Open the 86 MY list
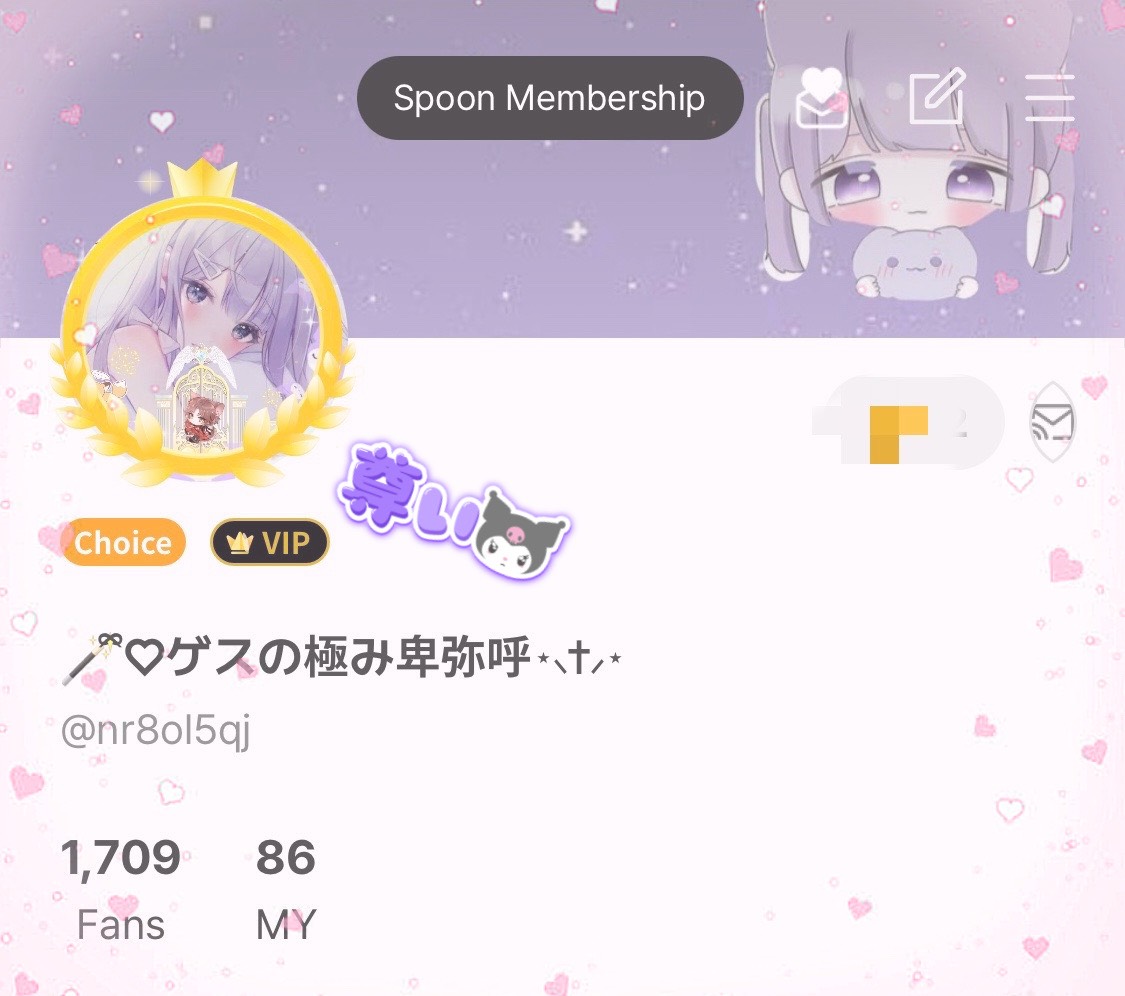1125x996 pixels. (286, 888)
